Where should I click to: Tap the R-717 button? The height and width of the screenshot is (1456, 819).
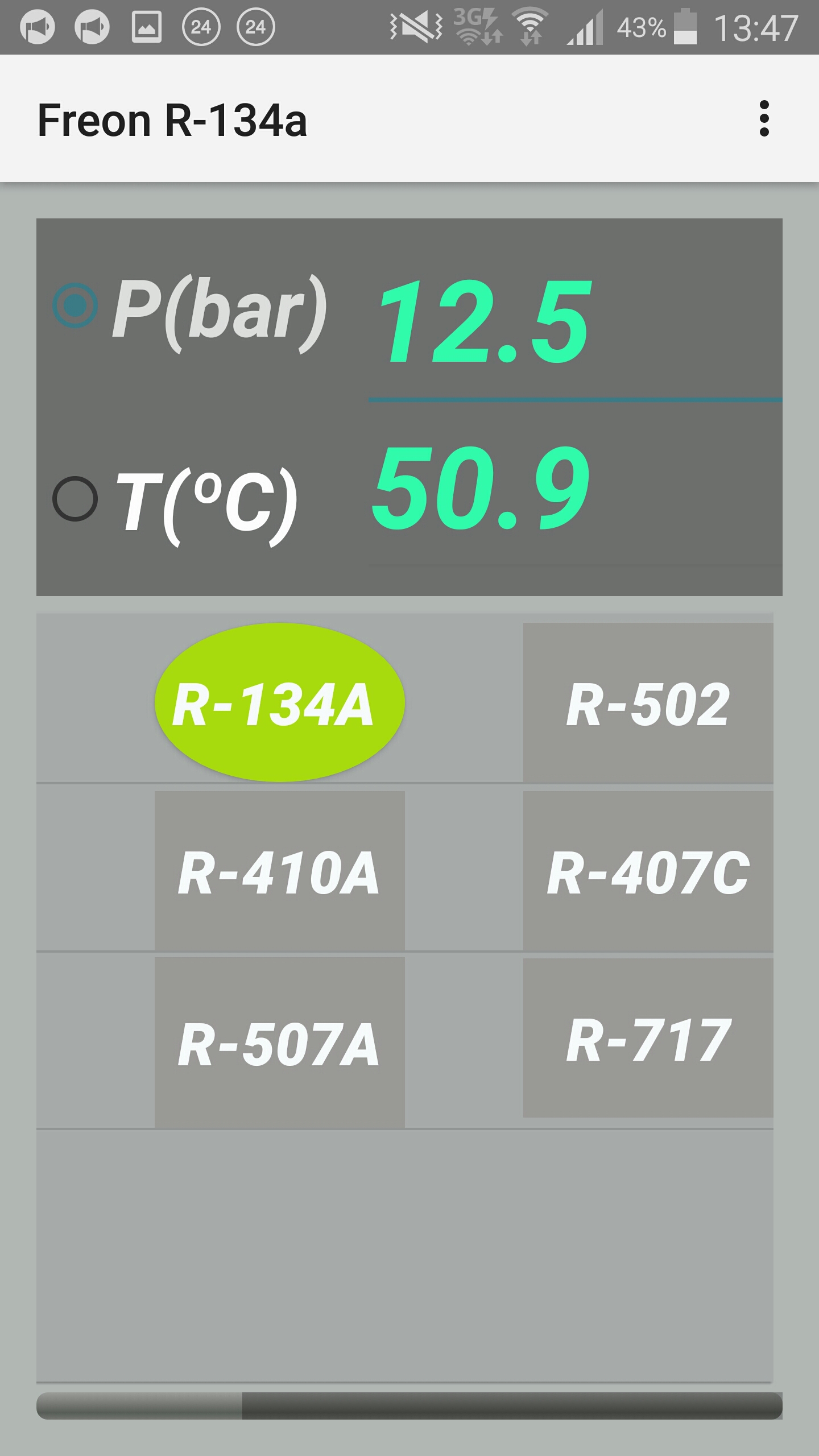[x=648, y=1039]
